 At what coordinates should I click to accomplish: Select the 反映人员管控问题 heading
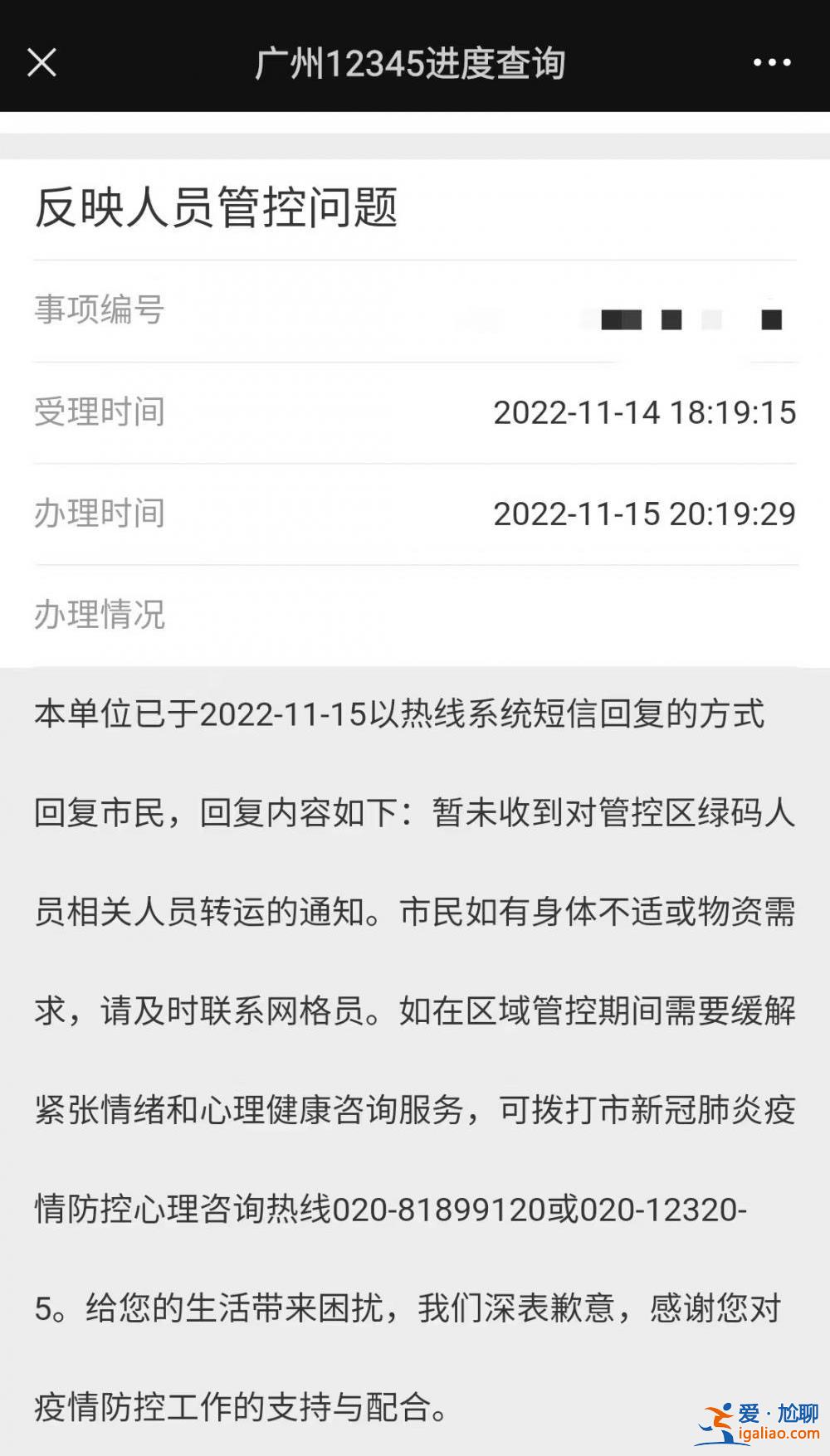pyautogui.click(x=216, y=210)
